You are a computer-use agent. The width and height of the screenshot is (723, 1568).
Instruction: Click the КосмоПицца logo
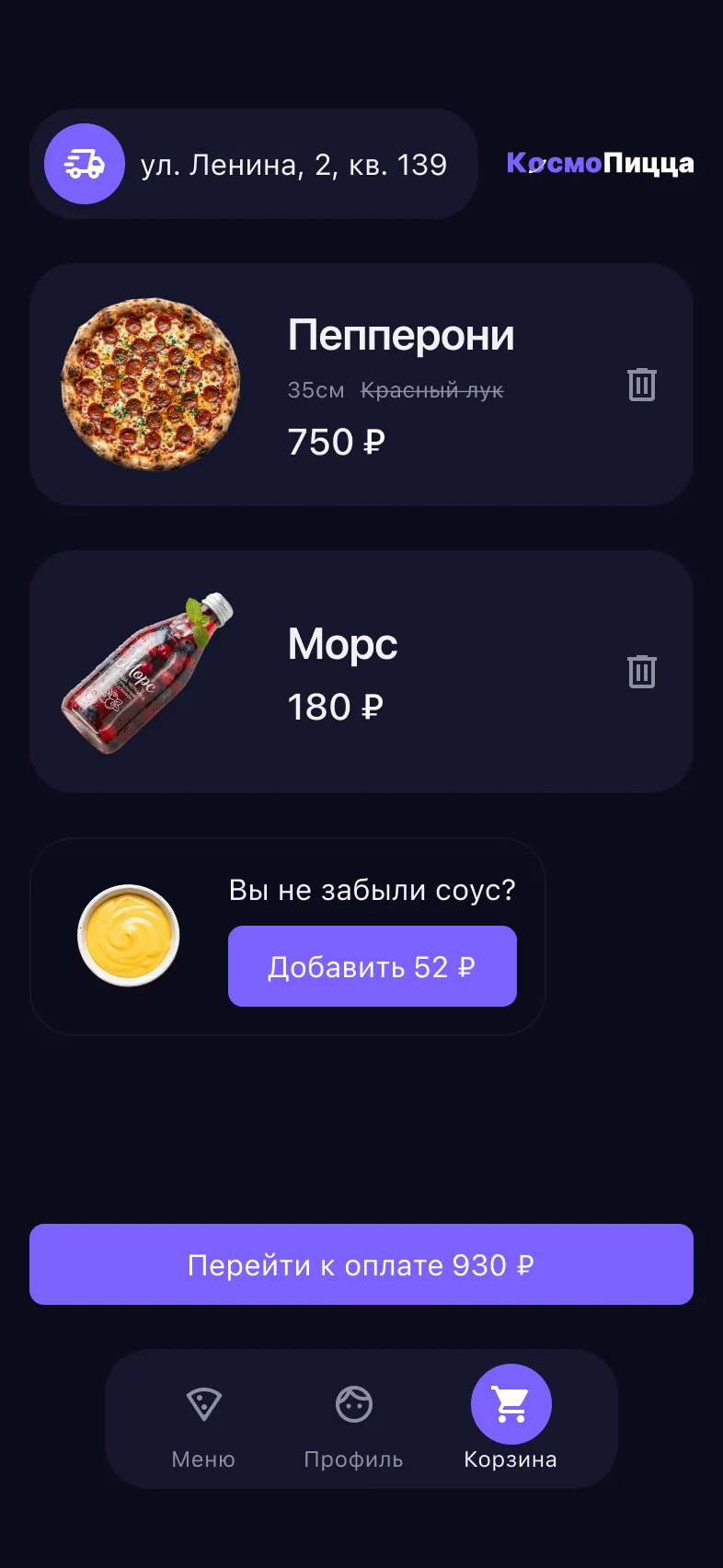point(601,164)
